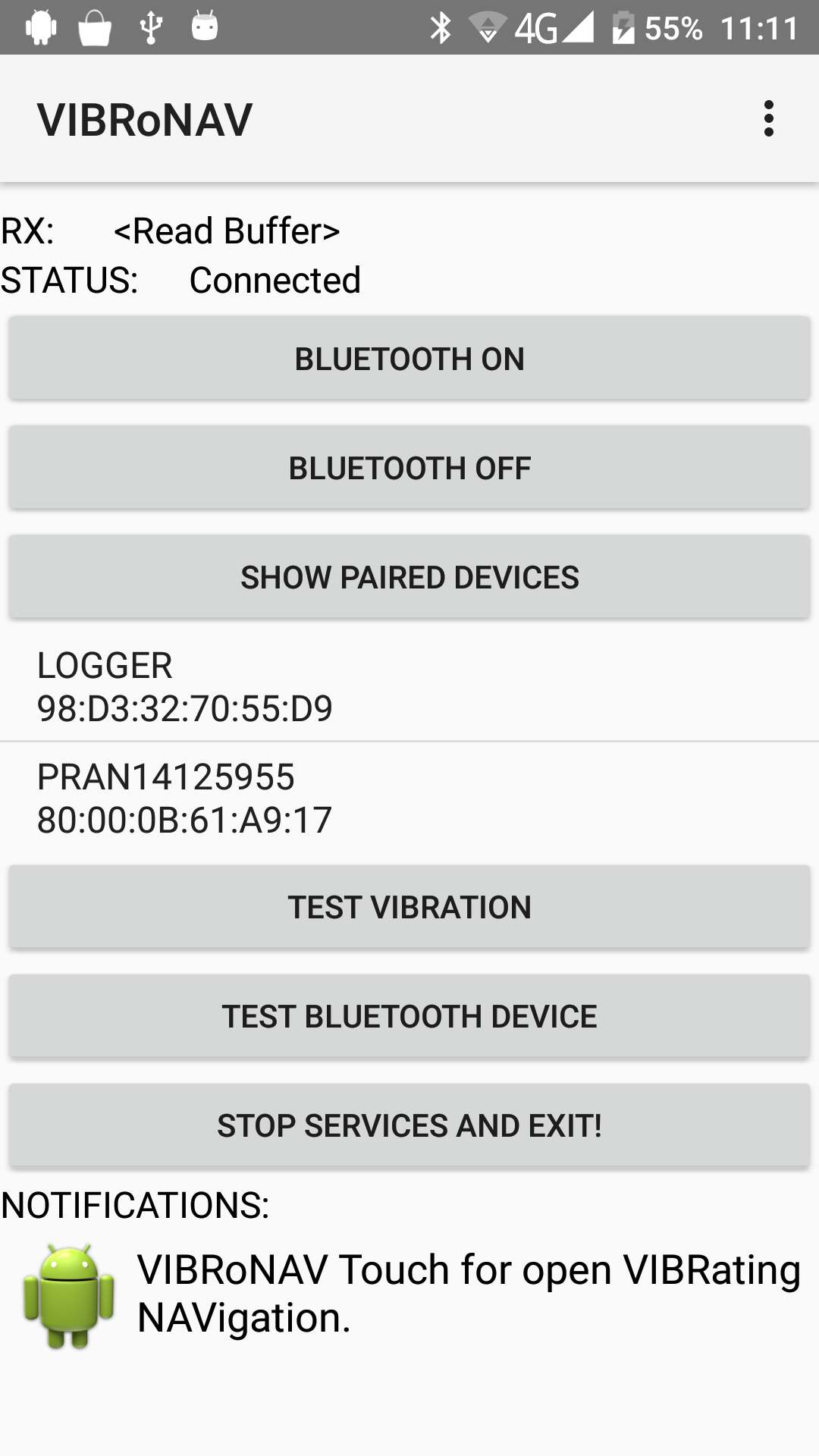Tap the 4G network indicator icon
Image resolution: width=819 pixels, height=1456 pixels.
pos(535,27)
